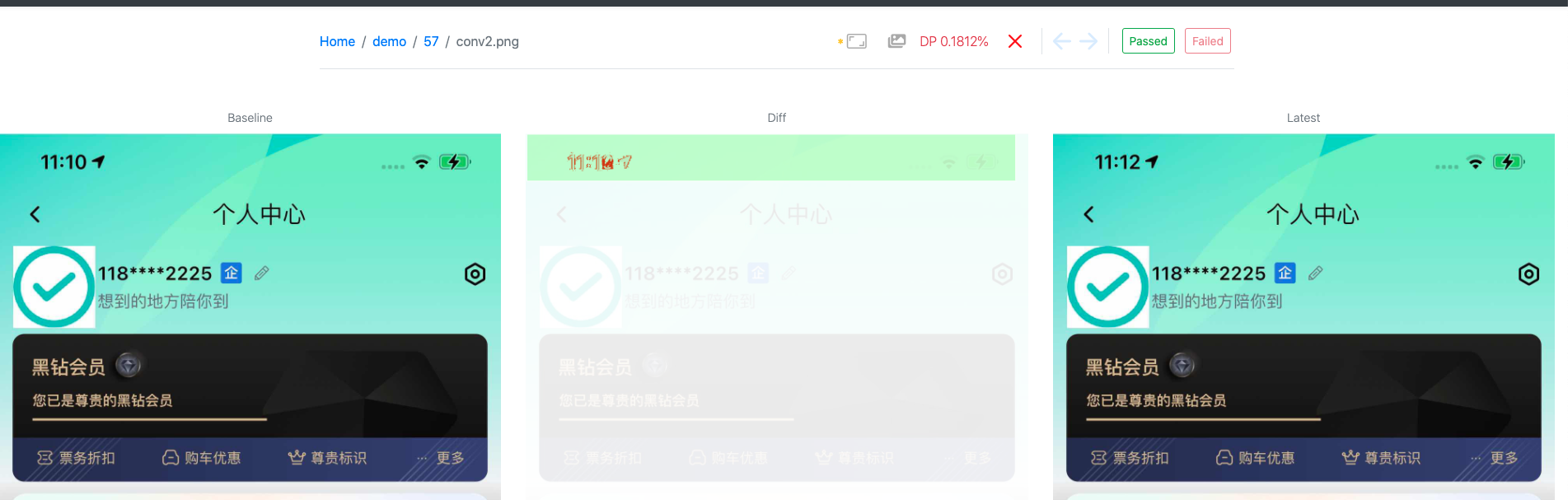Mark this comparison as Passed
Image resolution: width=1568 pixels, height=500 pixels.
click(1148, 41)
